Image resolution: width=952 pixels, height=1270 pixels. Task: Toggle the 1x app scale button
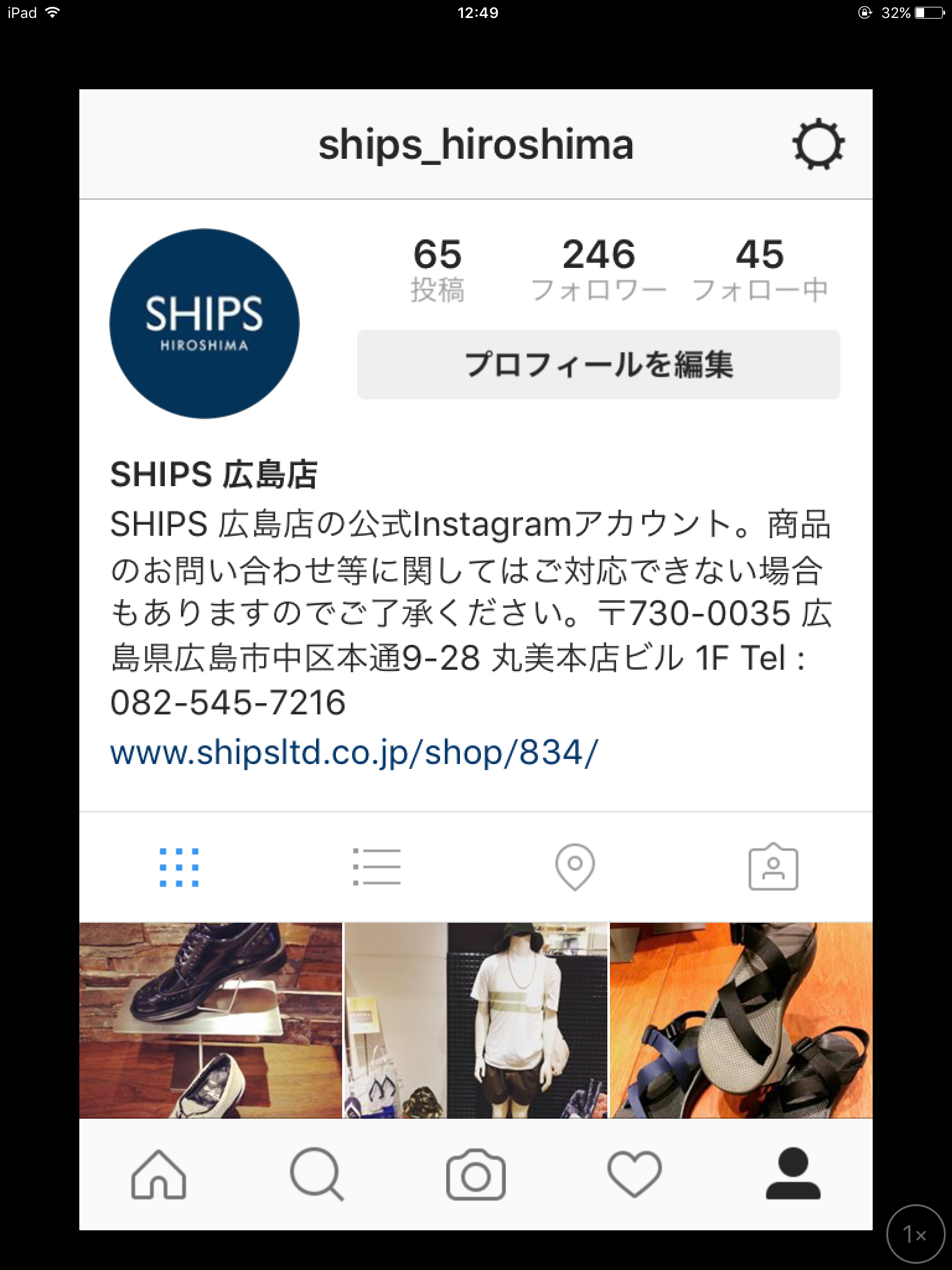(915, 1234)
